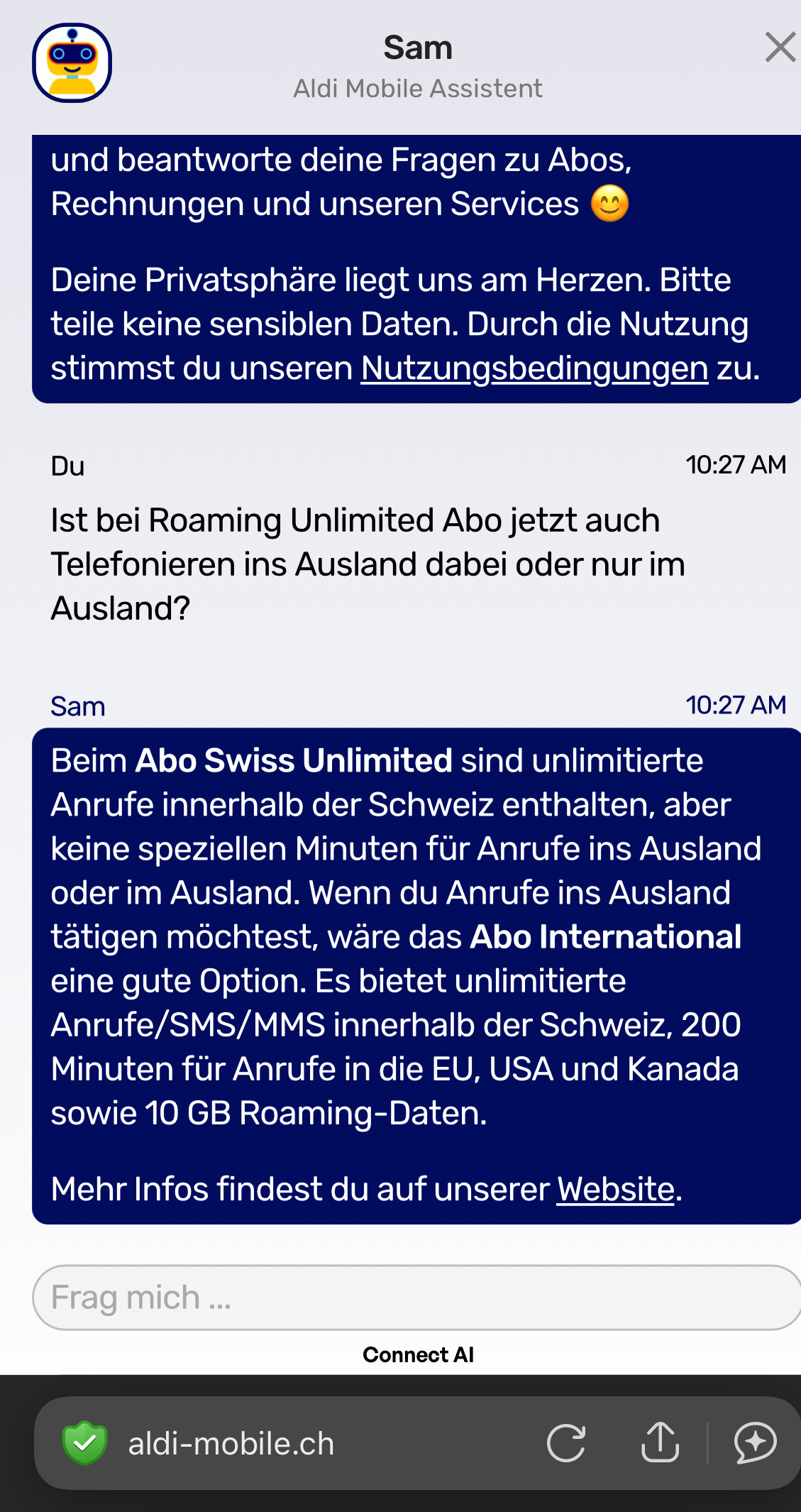View site security shield info

84,1443
